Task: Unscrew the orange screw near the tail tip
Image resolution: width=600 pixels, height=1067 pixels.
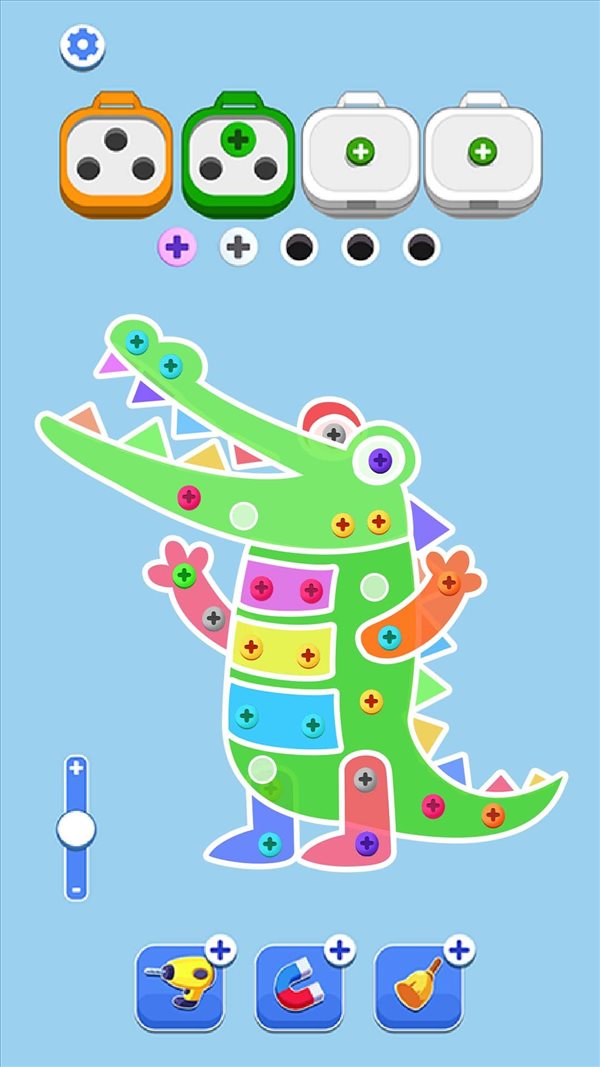Action: (x=492, y=815)
